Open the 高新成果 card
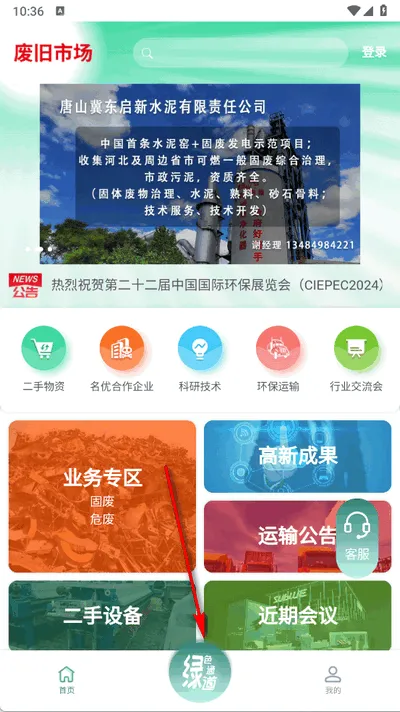This screenshot has width=400, height=712. point(297,456)
